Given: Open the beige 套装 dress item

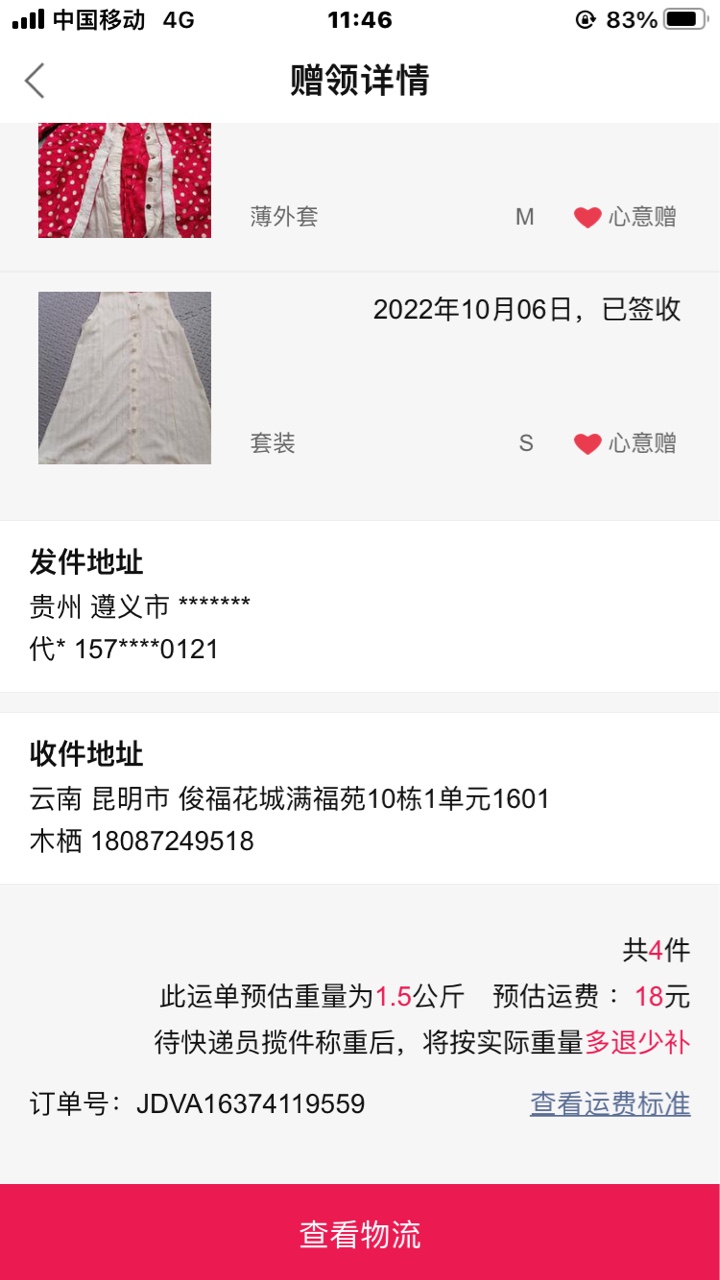Looking at the screenshot, I should tap(125, 378).
